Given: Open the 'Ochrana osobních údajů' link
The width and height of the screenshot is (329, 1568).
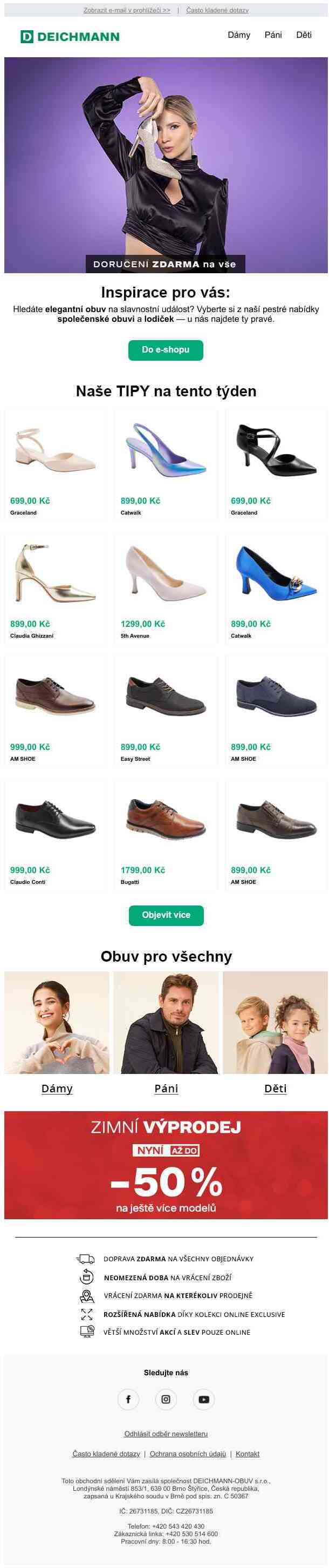Looking at the screenshot, I should coord(187,1454).
